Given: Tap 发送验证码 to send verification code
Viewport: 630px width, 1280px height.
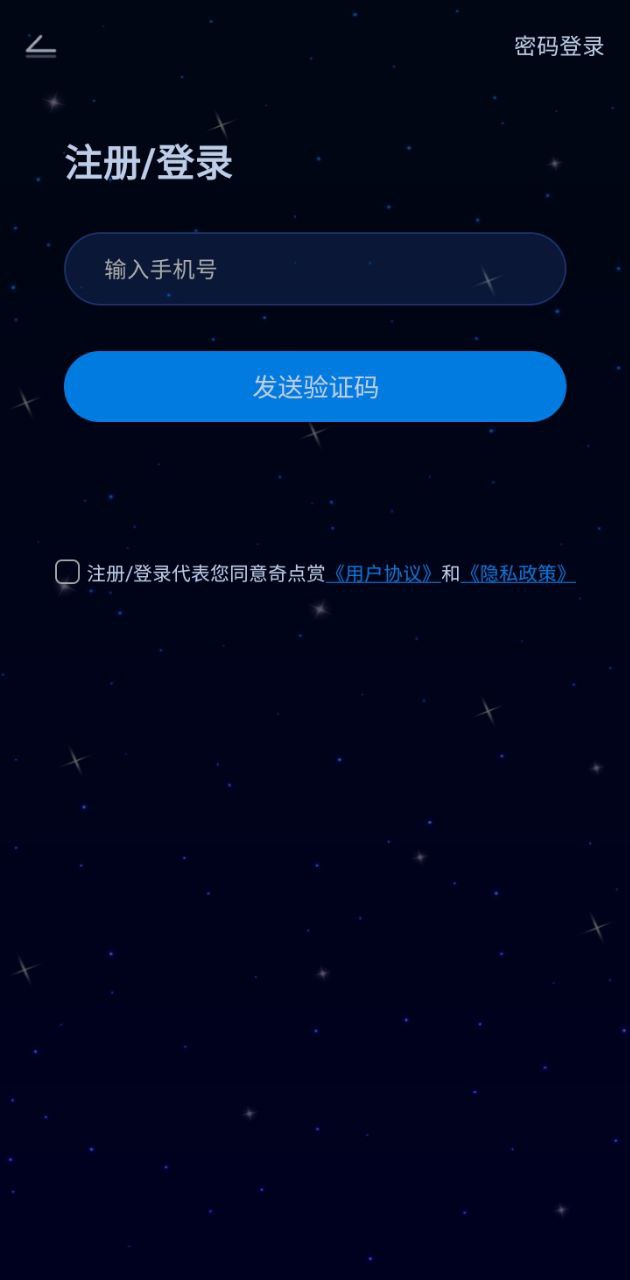Looking at the screenshot, I should pos(315,387).
